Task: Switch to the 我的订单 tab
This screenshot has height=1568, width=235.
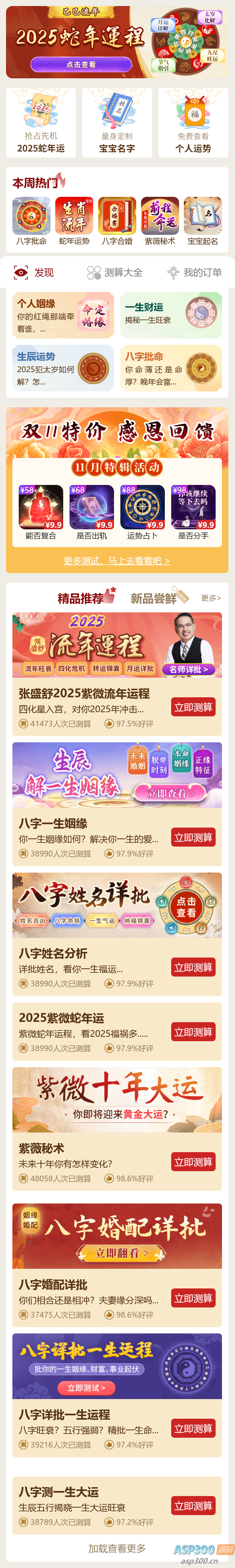Action: point(195,273)
